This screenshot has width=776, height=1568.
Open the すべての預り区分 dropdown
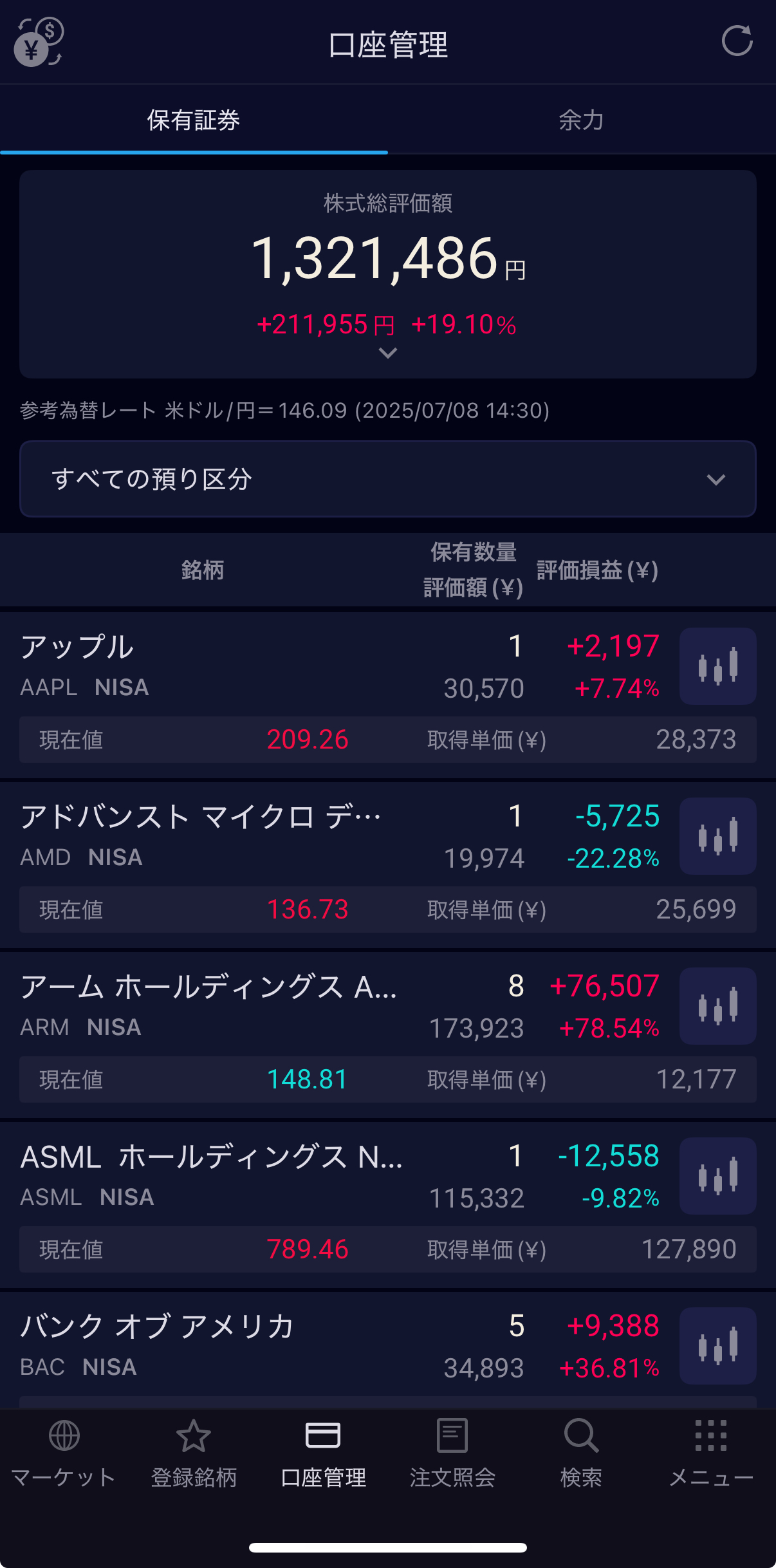tap(388, 479)
